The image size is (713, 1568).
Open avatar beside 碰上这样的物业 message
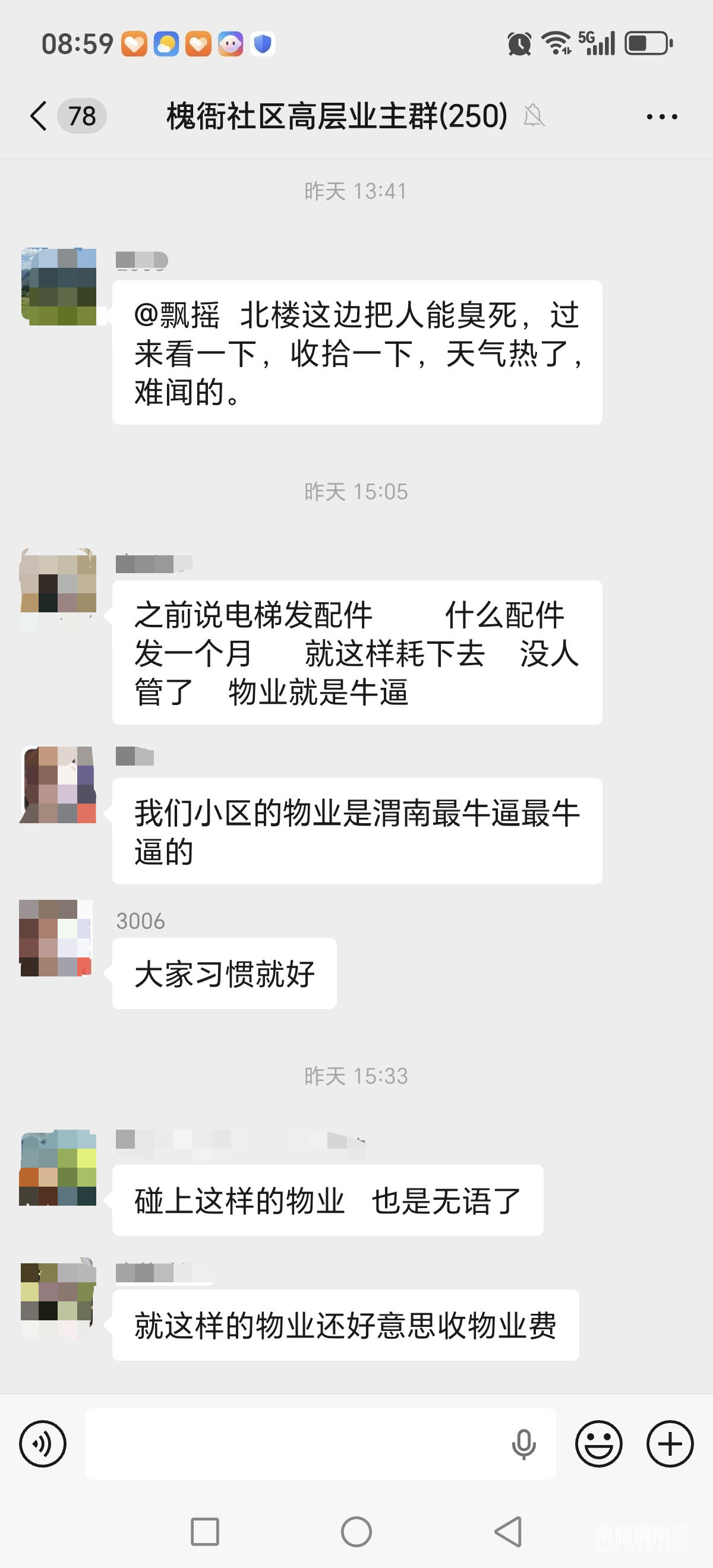tap(58, 1168)
